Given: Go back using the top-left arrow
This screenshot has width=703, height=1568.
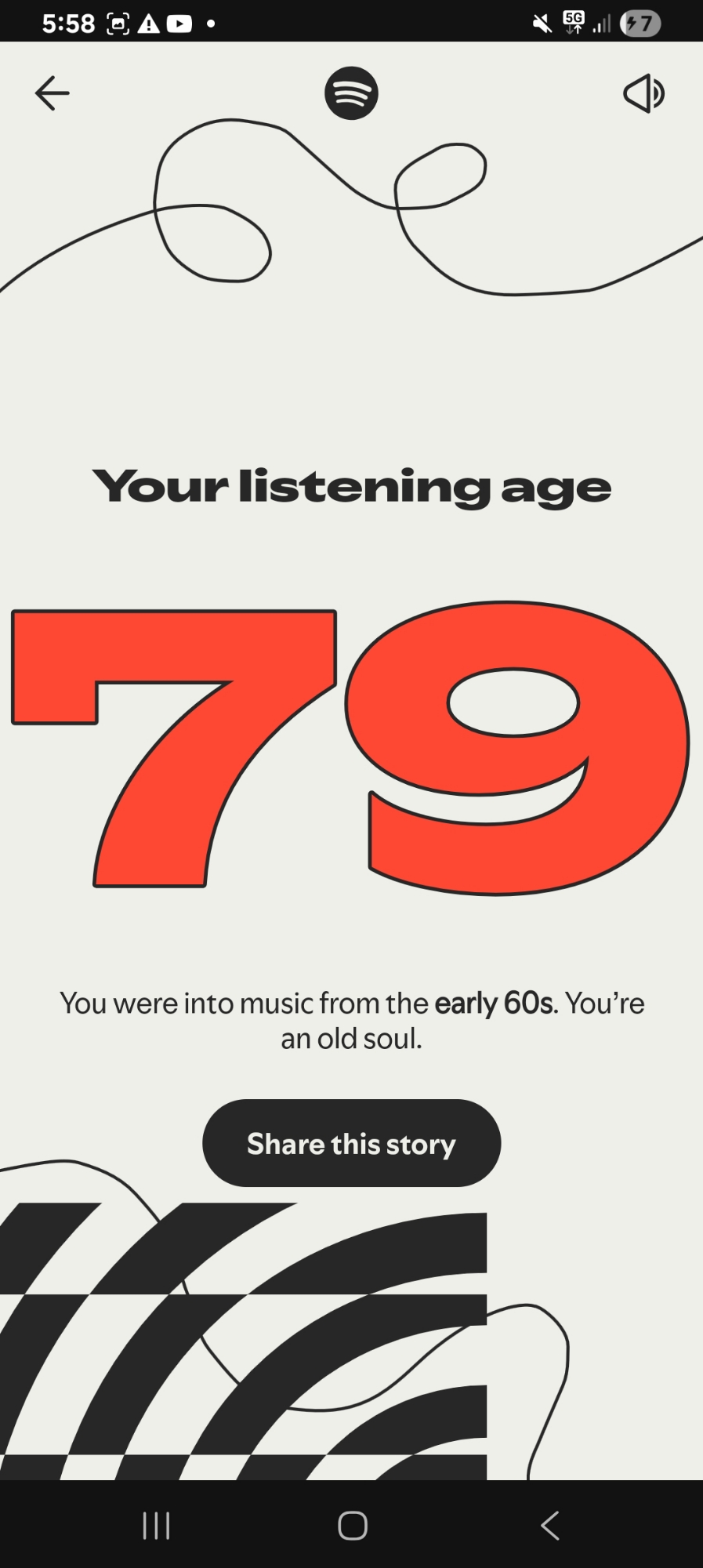Looking at the screenshot, I should pos(53,93).
